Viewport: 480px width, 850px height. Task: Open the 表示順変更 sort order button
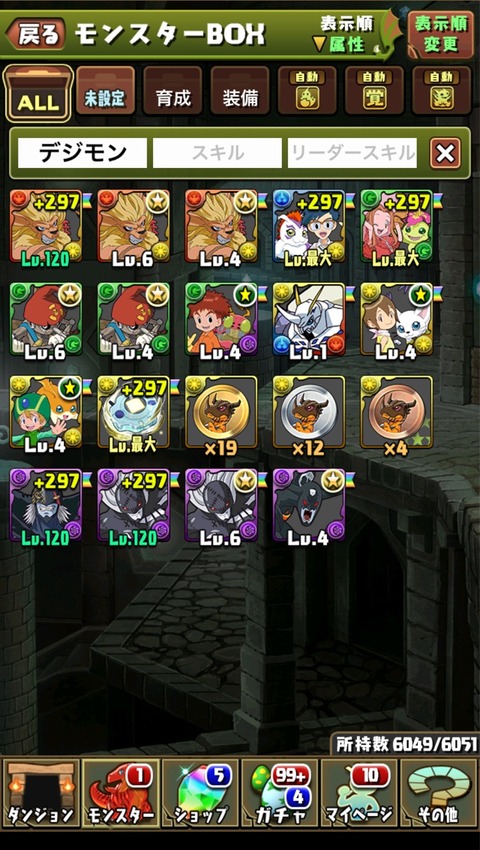[440, 35]
